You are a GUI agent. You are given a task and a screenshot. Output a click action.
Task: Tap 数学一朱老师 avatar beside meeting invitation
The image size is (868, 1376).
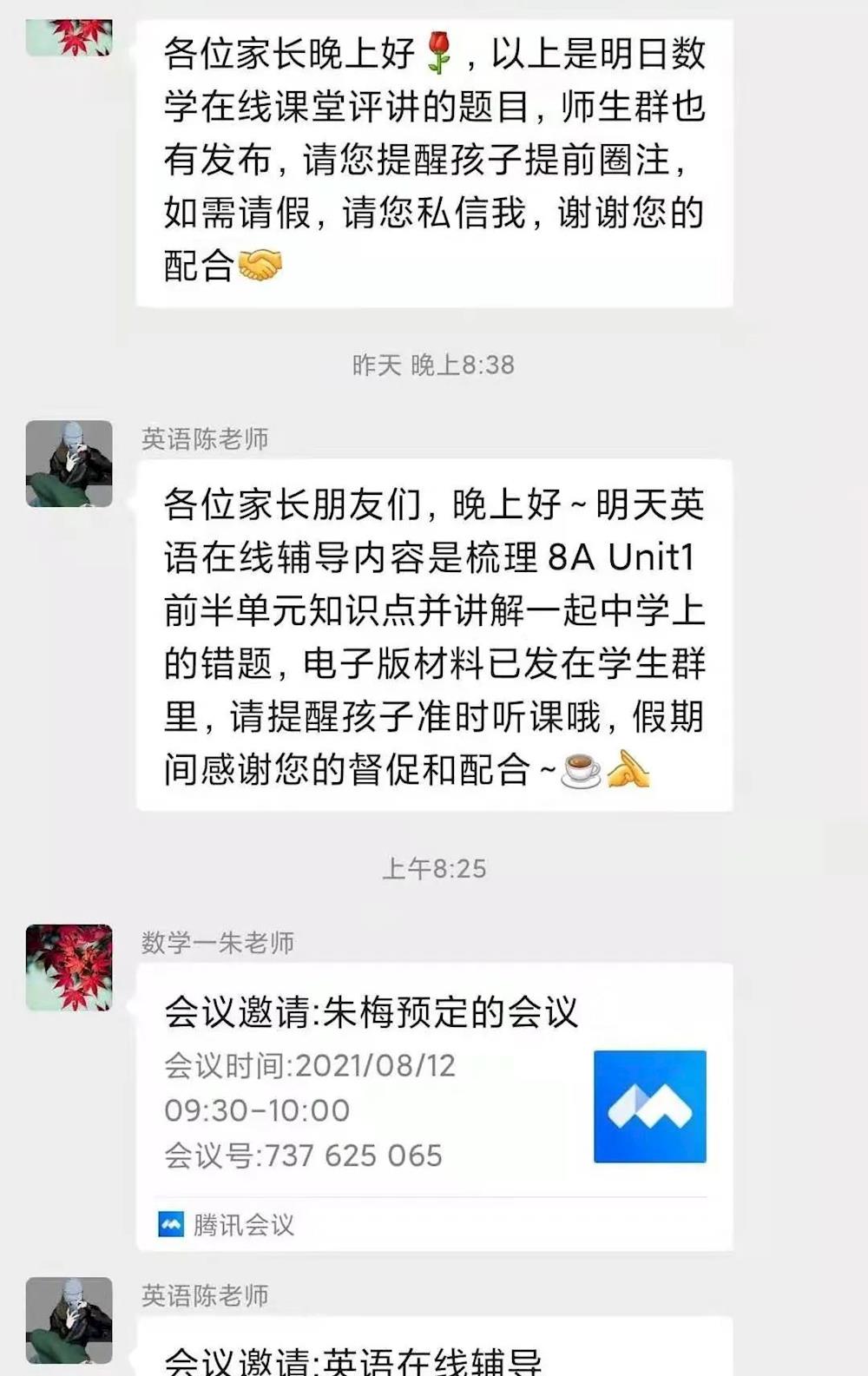click(69, 967)
